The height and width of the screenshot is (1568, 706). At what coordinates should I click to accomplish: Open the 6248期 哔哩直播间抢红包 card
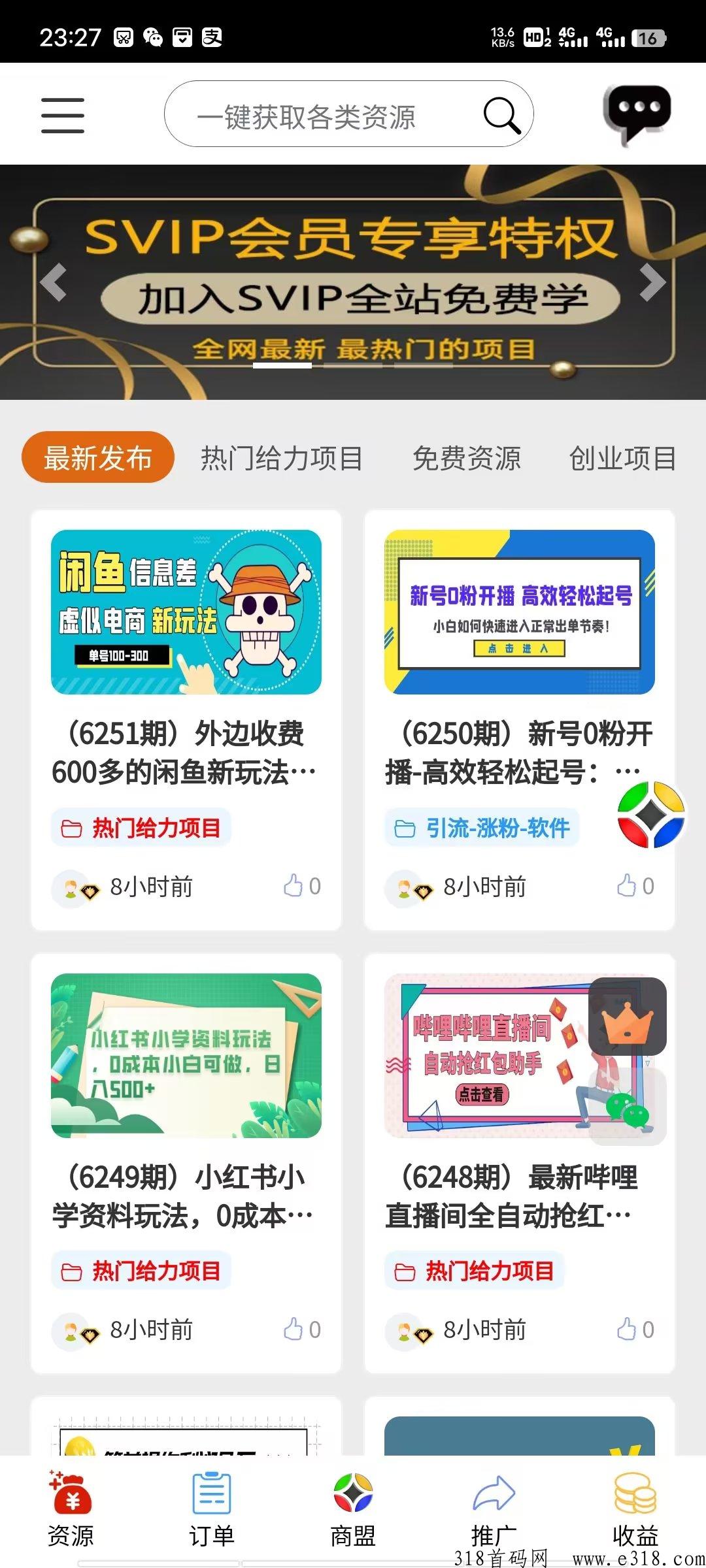[520, 1164]
